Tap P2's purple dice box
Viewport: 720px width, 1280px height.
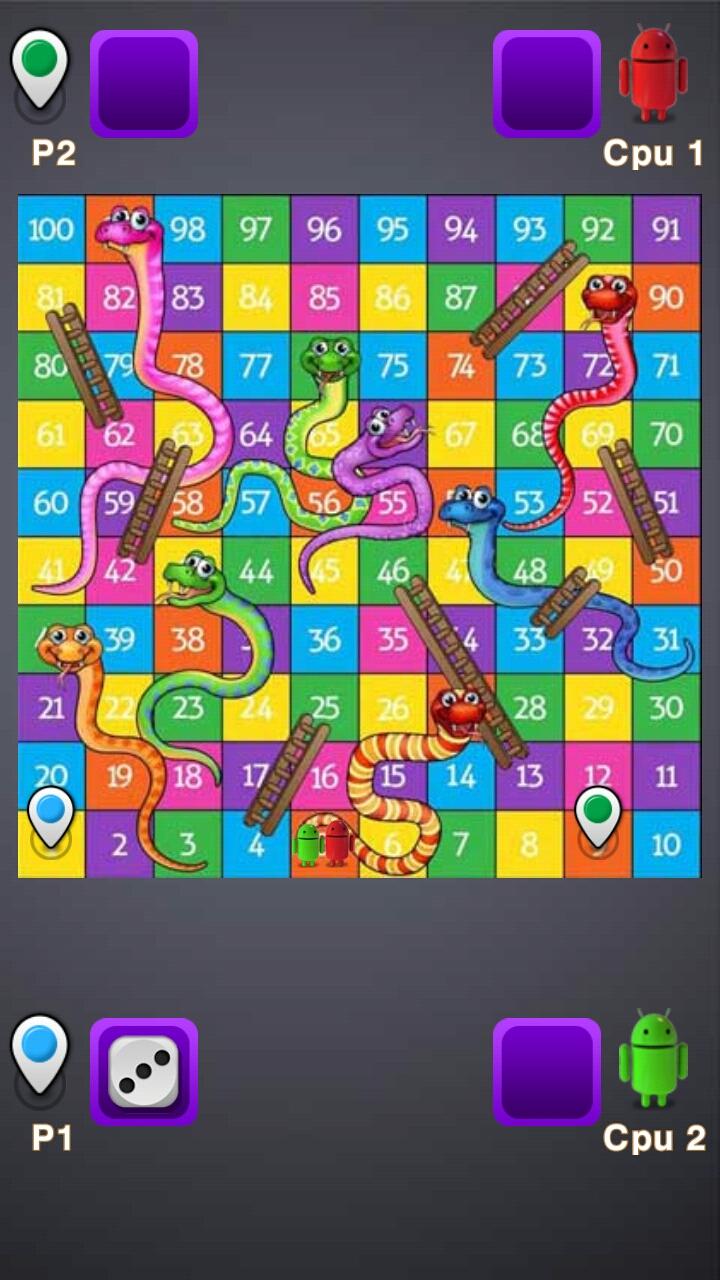click(144, 84)
